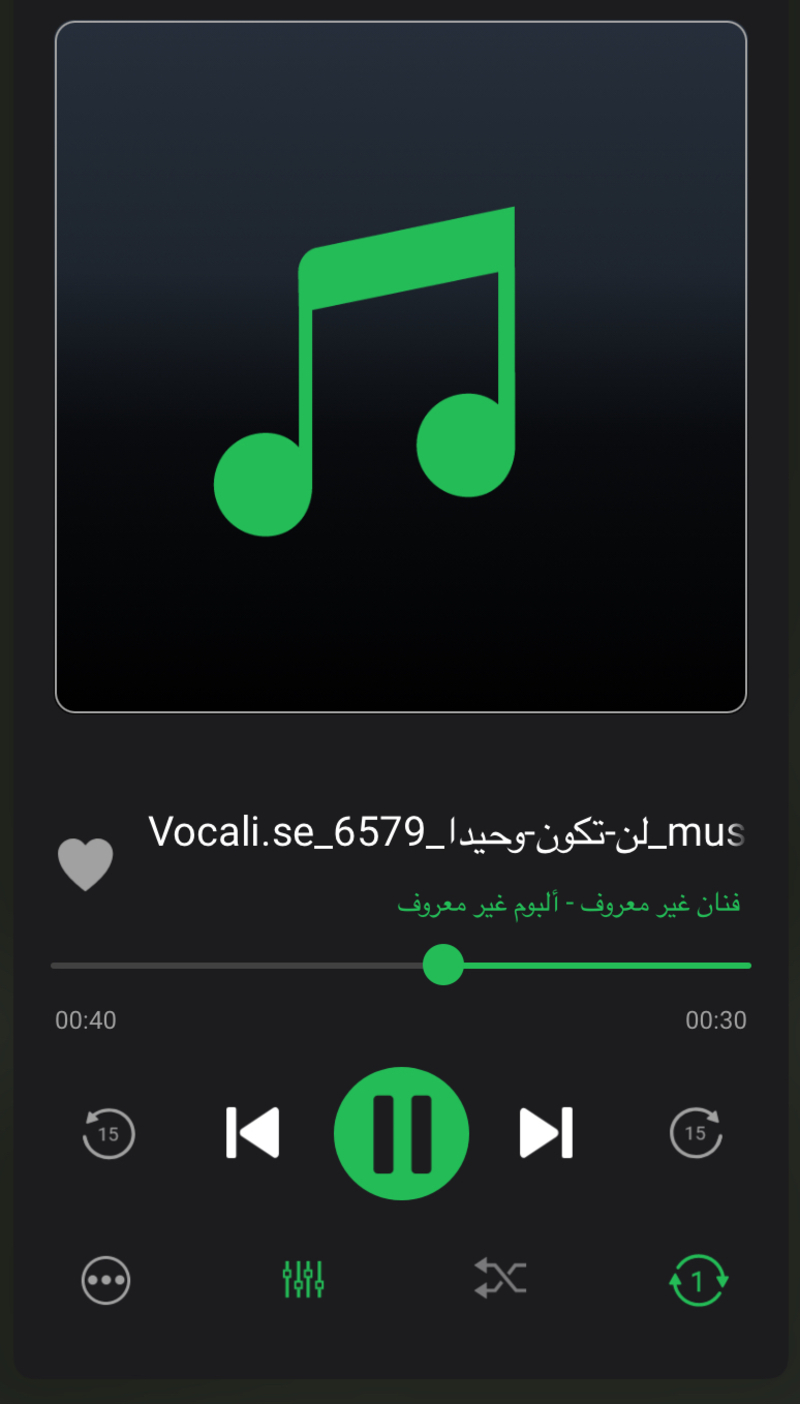The image size is (800, 1404).
Task: Open the equalizer settings
Action: coord(303,1279)
